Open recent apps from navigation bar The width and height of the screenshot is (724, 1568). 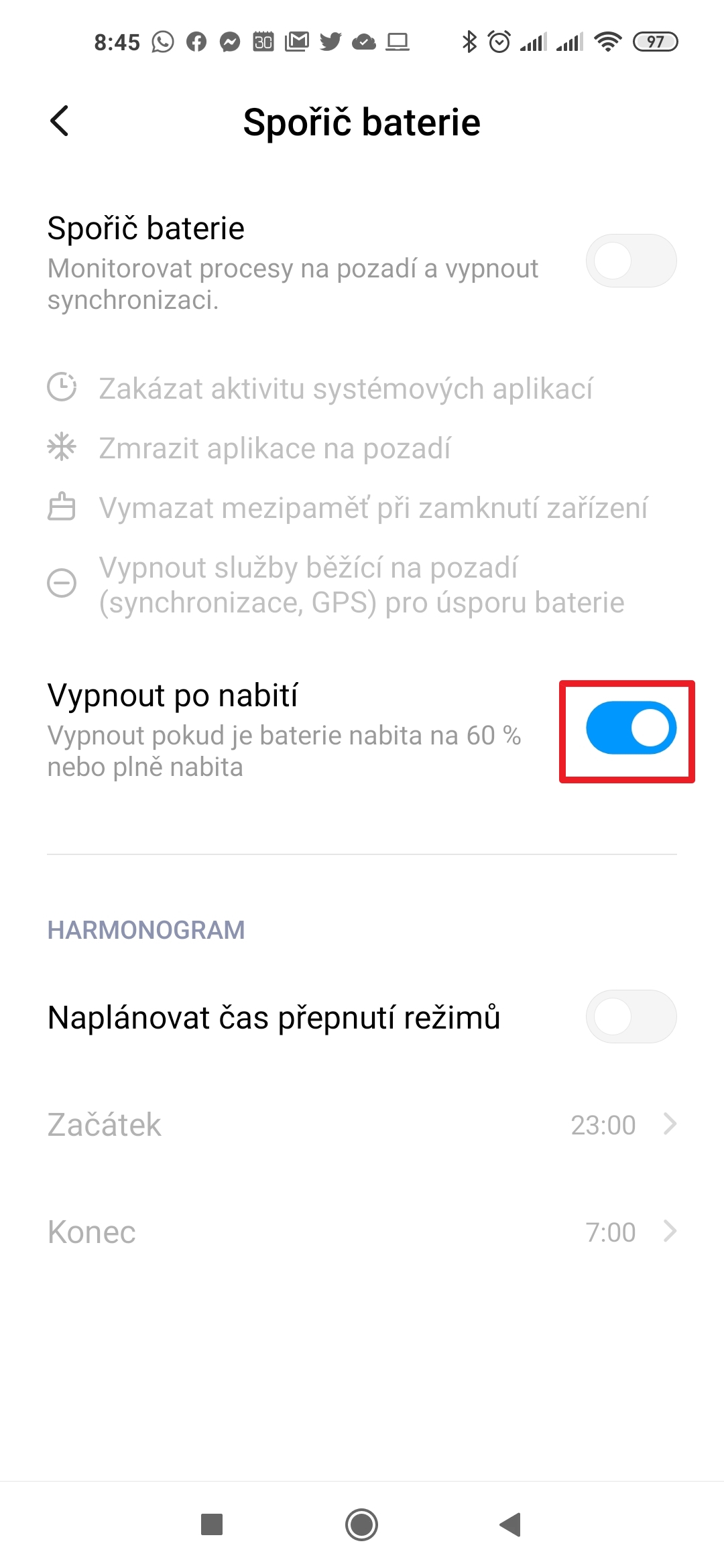[212, 1524]
